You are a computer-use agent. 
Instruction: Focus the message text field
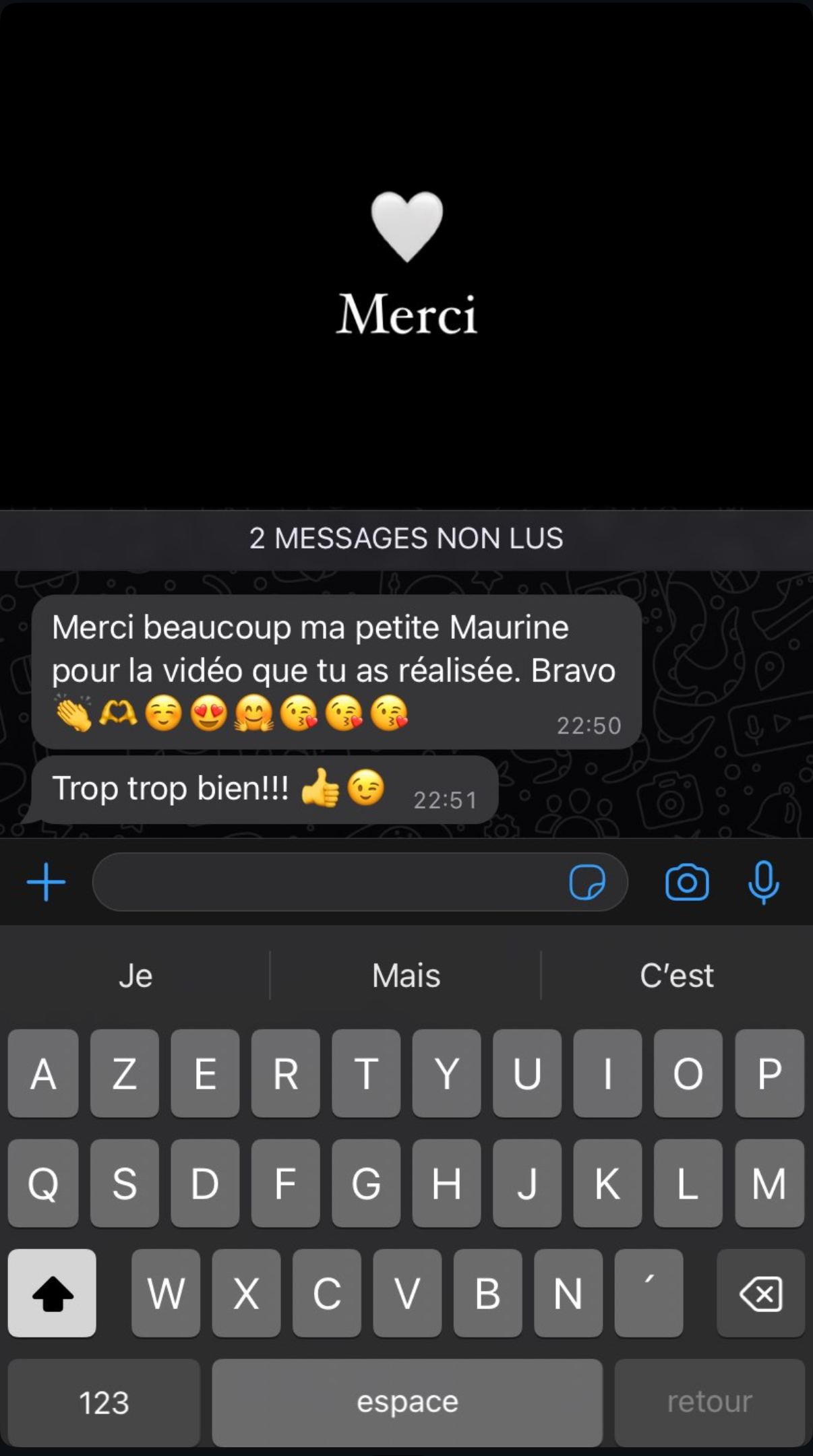[x=330, y=882]
